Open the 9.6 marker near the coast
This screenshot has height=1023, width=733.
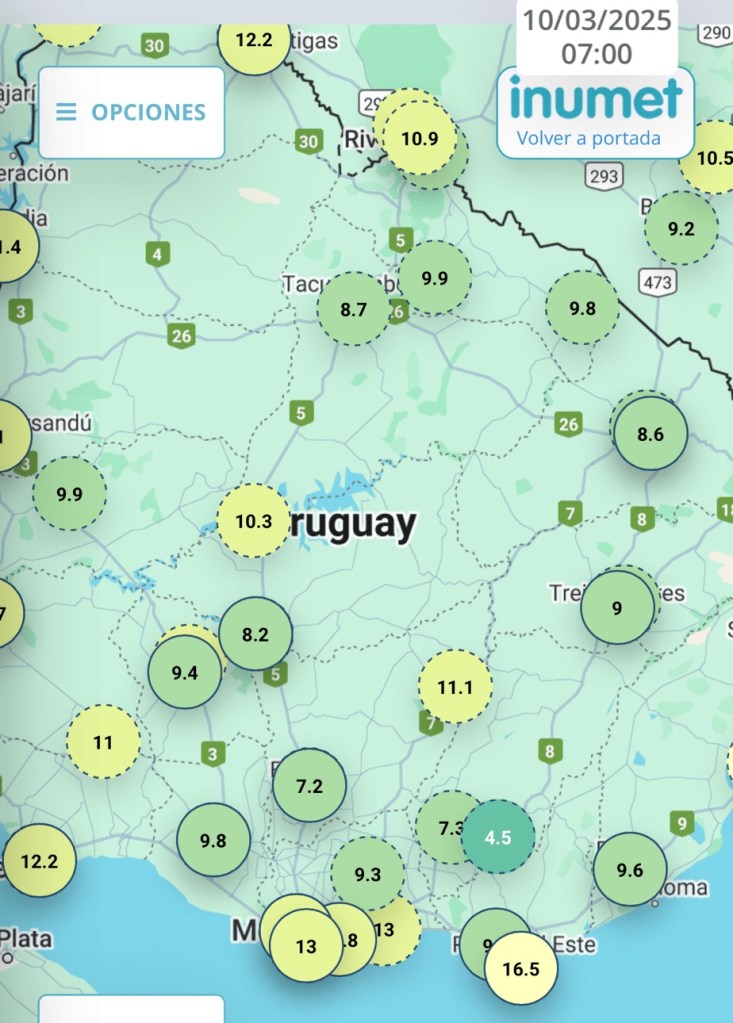629,869
